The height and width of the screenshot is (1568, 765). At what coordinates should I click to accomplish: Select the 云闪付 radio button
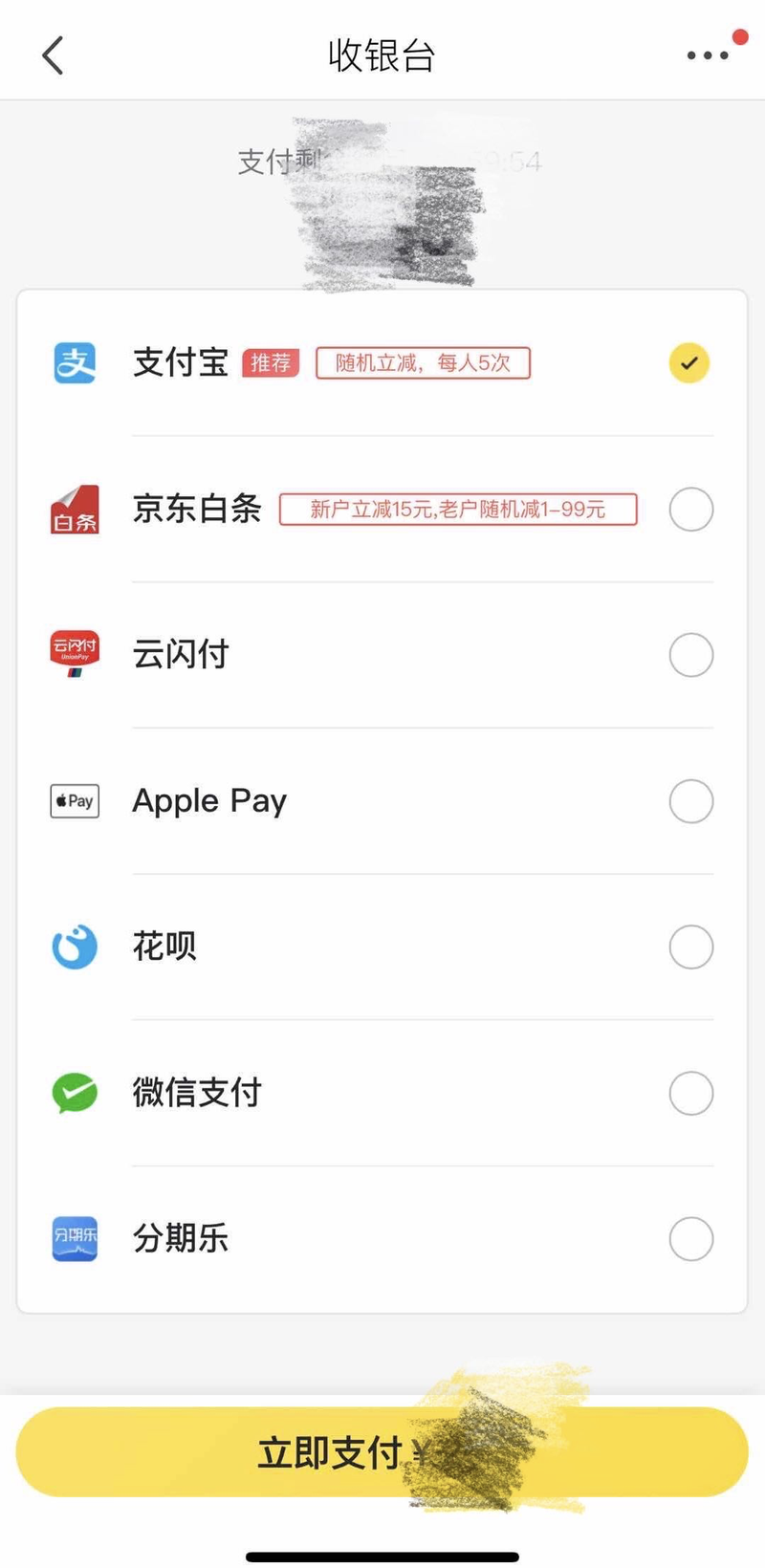(690, 655)
